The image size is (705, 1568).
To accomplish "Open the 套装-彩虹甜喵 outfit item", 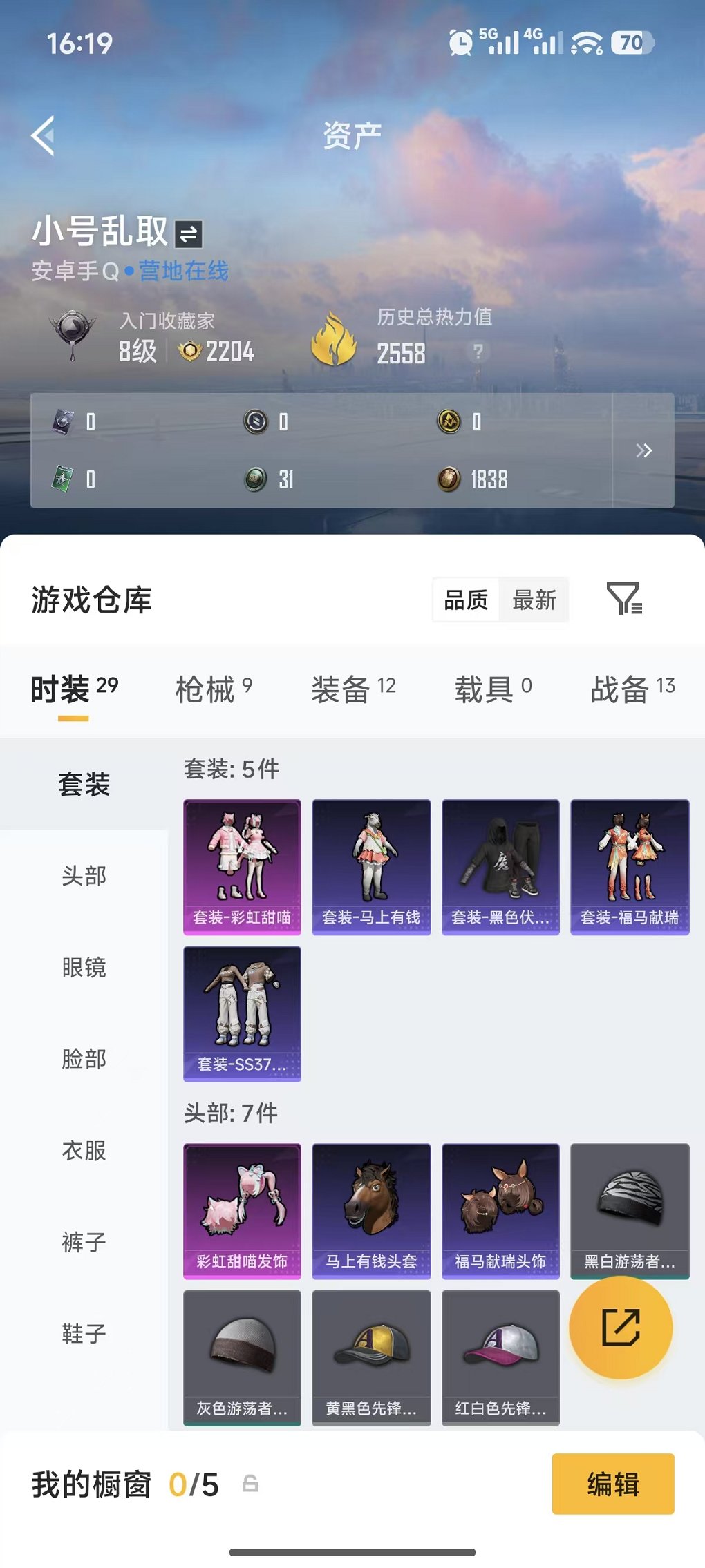I will pos(242,866).
